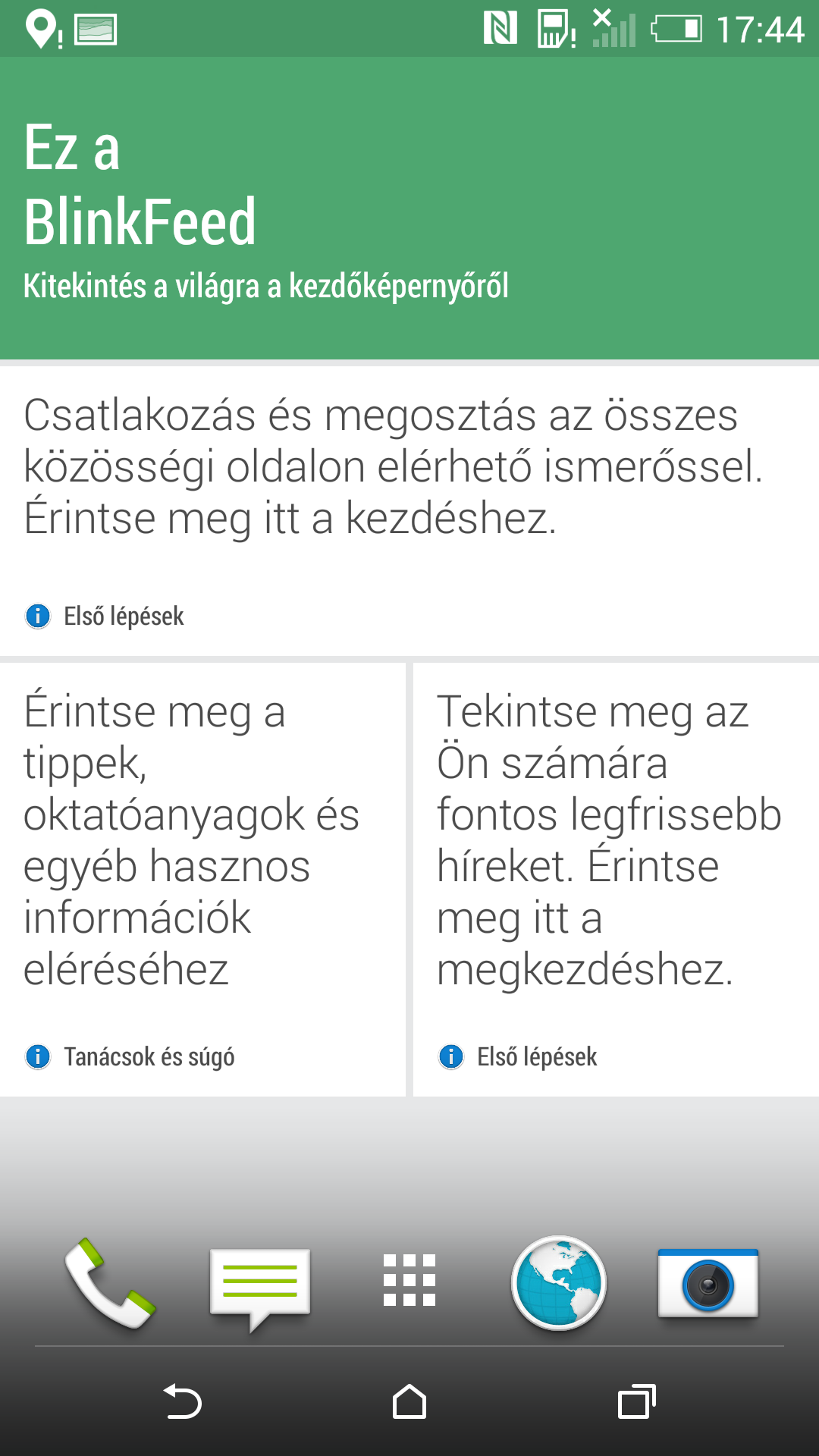Open the Ez a BlinkFeed header card
The width and height of the screenshot is (819, 1456).
(409, 209)
